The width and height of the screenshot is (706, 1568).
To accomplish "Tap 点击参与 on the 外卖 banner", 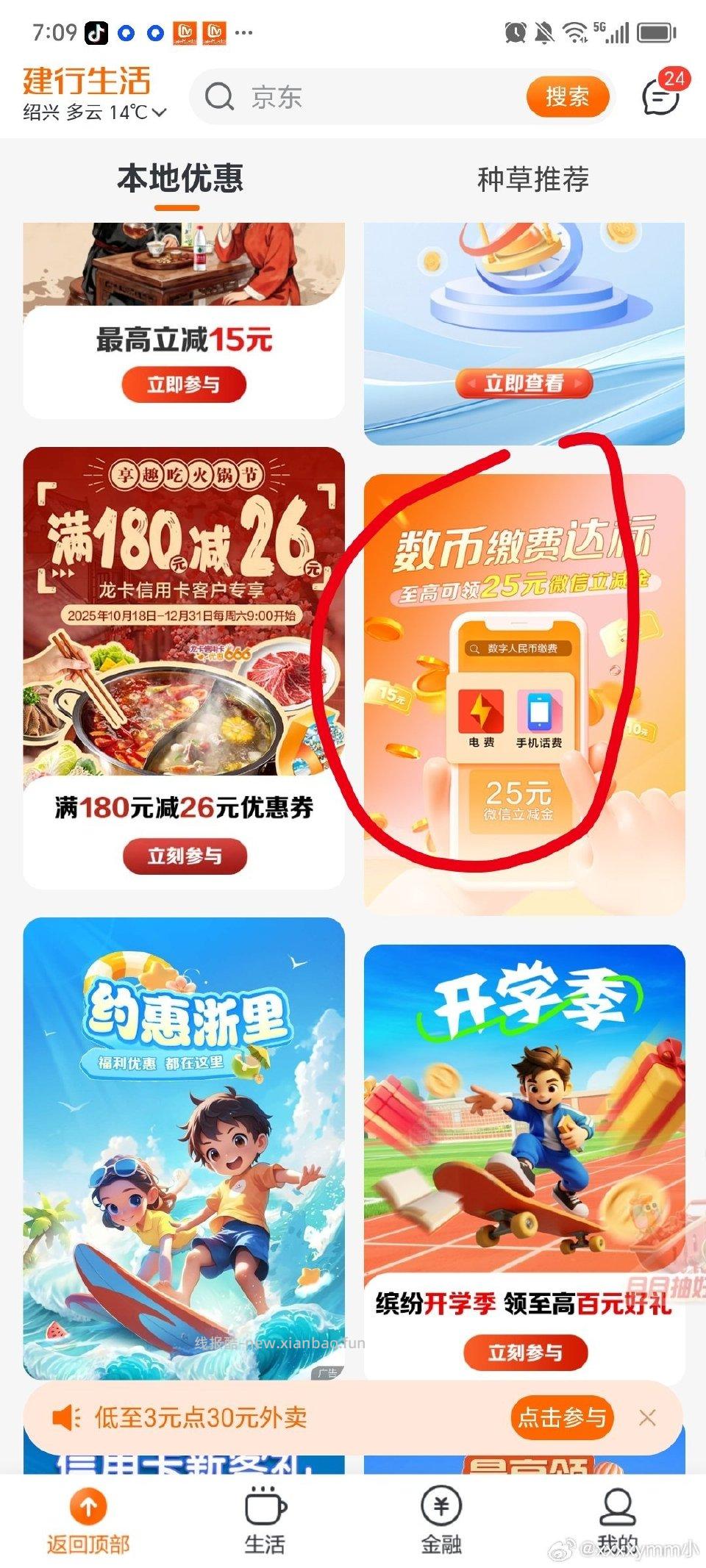I will pos(562,1417).
